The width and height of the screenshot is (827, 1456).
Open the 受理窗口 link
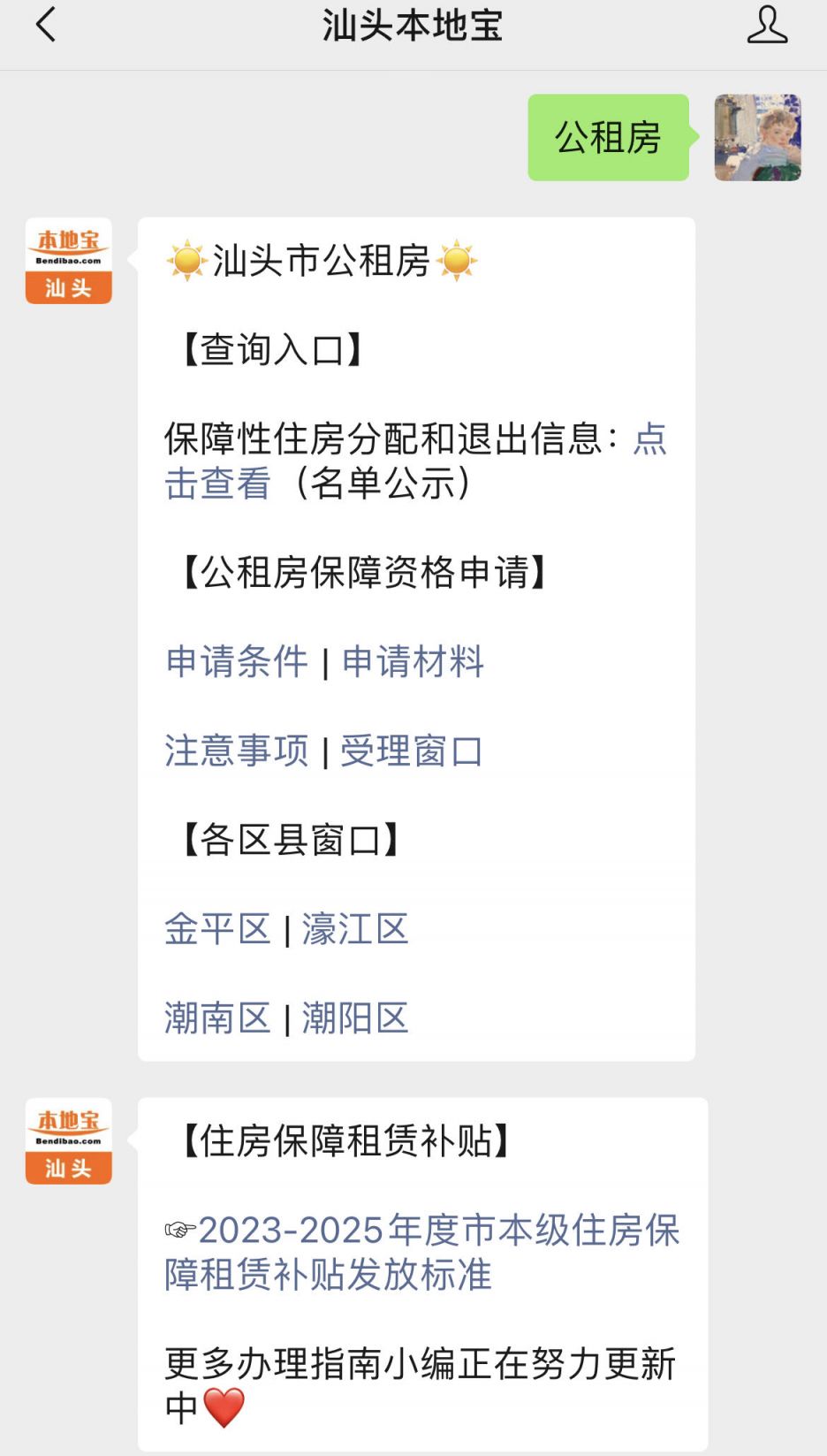point(412,751)
